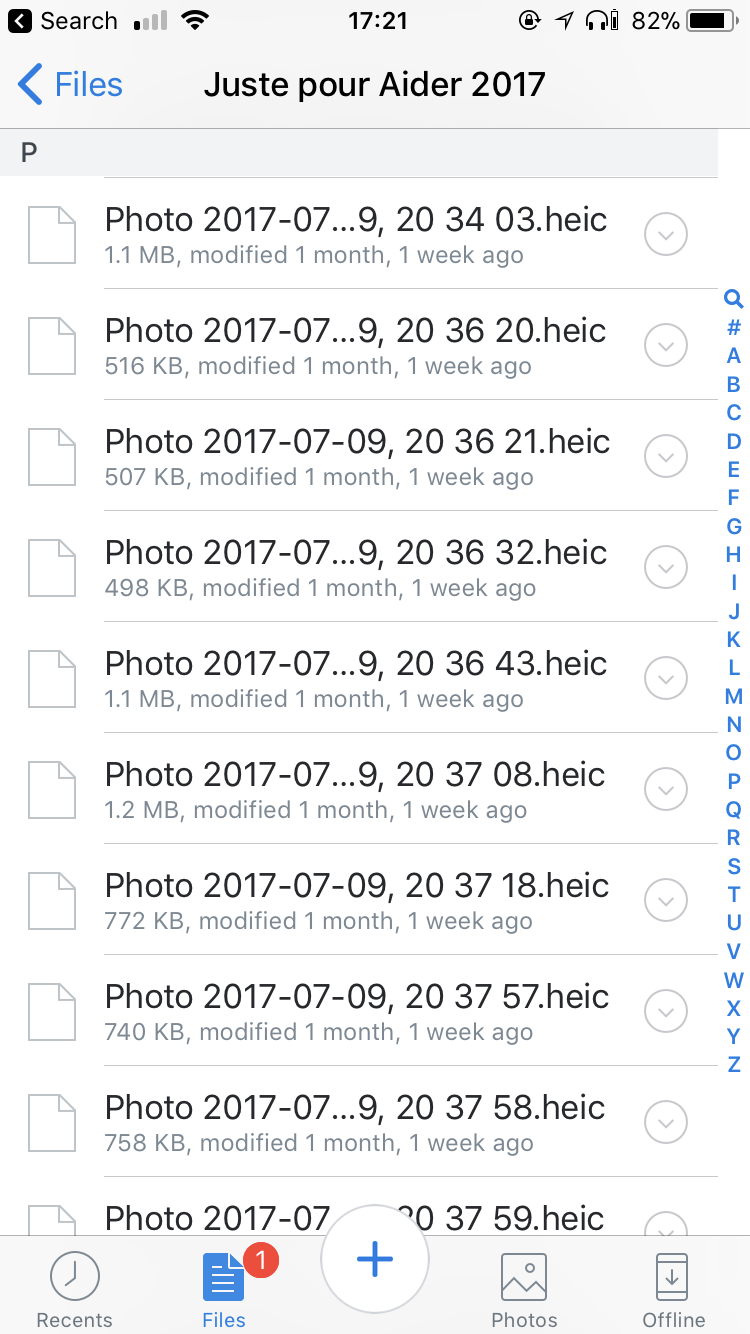Open Photo 20 34 03.heic file
This screenshot has height=1334, width=750.
[x=355, y=234]
